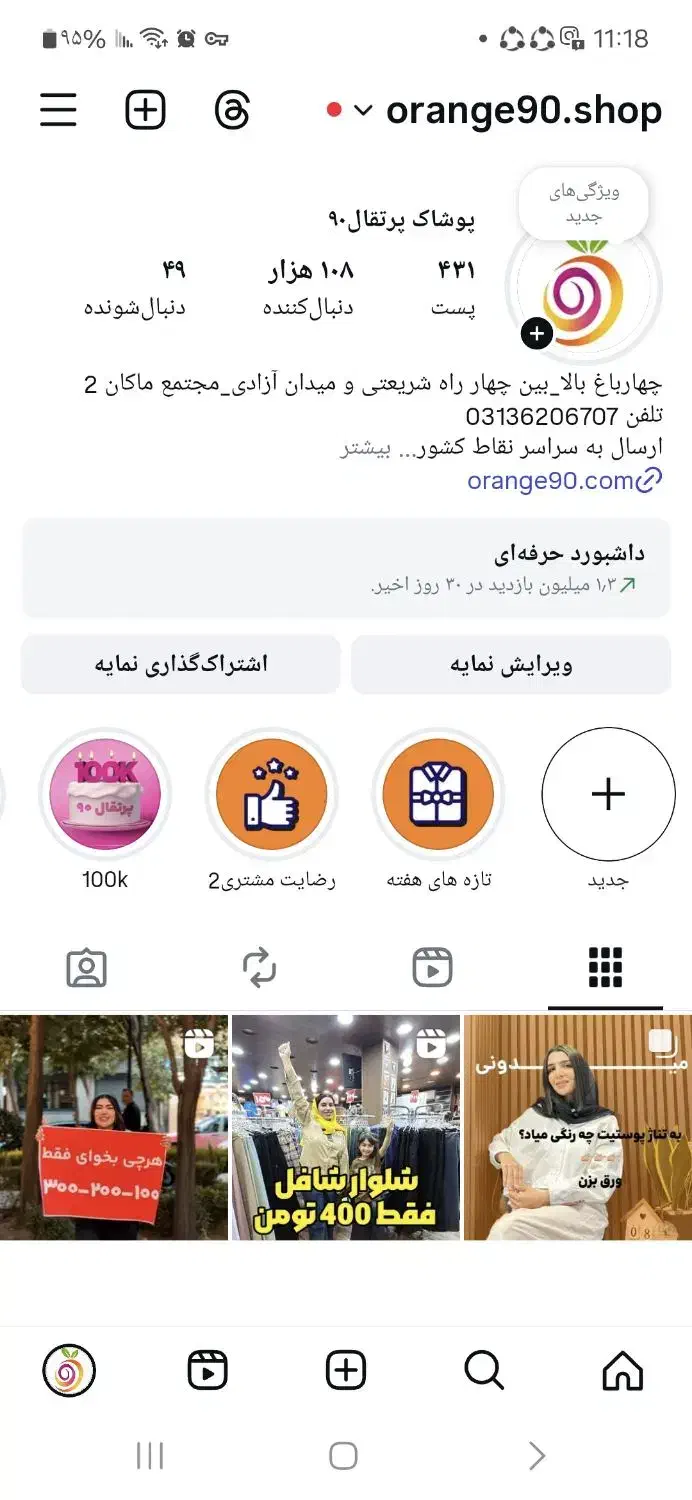
Task: View the رضایت مشتری2 highlight
Action: (272, 795)
